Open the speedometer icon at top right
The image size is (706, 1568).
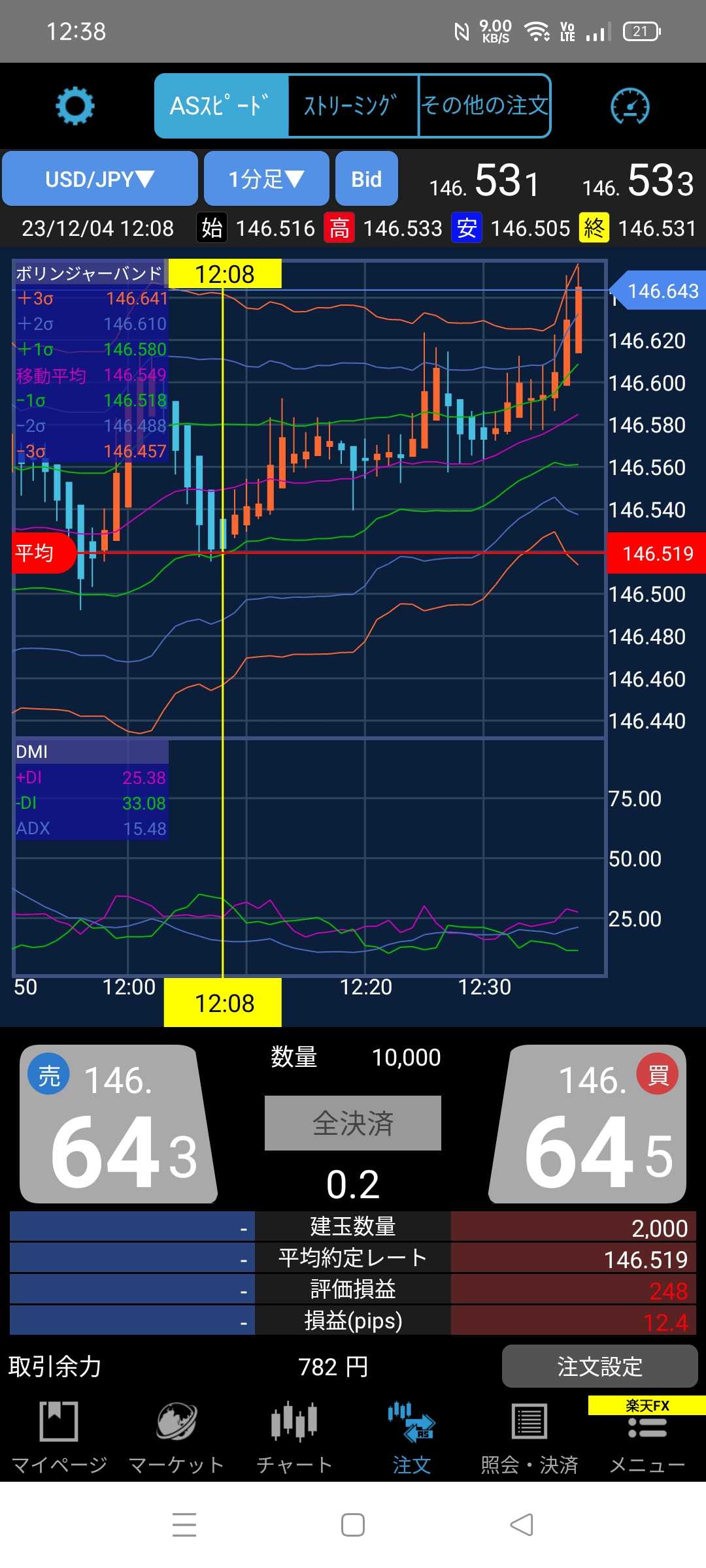pyautogui.click(x=630, y=106)
